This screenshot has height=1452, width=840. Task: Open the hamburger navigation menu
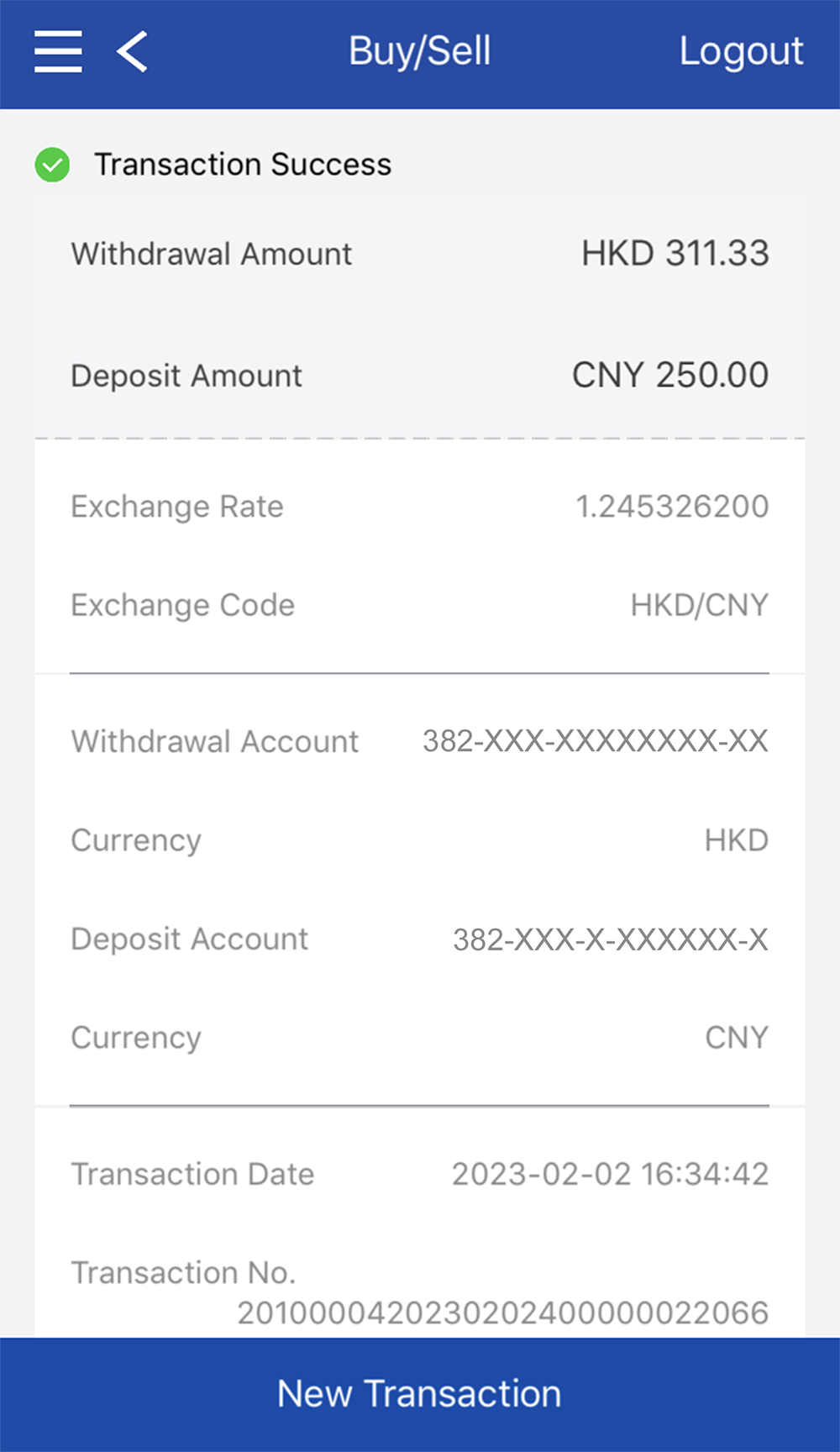(58, 52)
